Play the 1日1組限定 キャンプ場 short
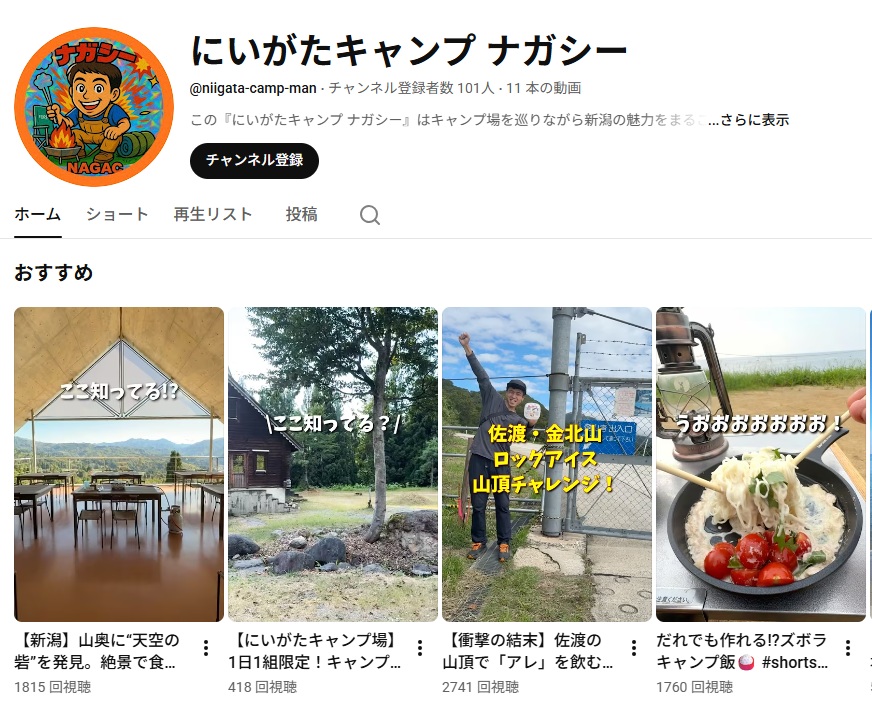 coord(333,464)
